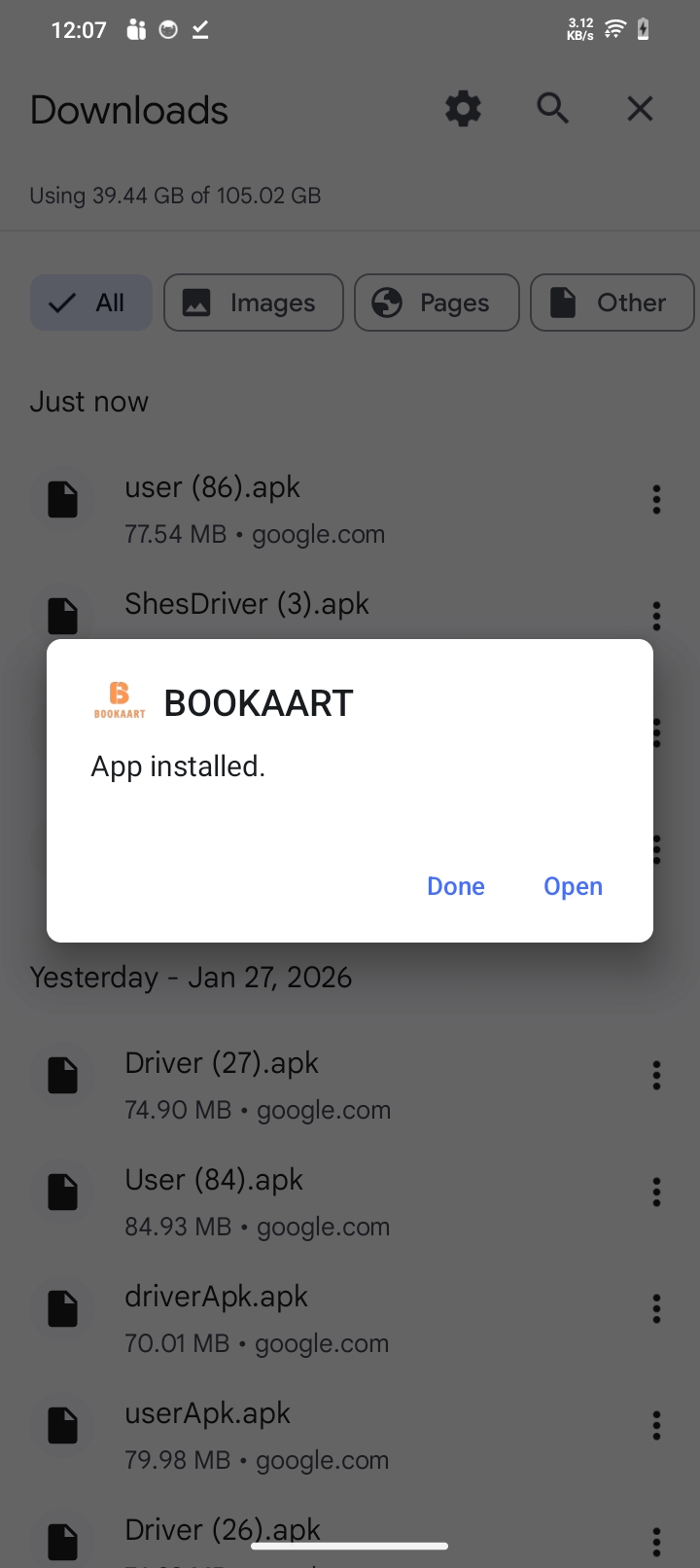The width and height of the screenshot is (700, 1568).
Task: Open Driver (27).apk file
Action: (x=258, y=1085)
